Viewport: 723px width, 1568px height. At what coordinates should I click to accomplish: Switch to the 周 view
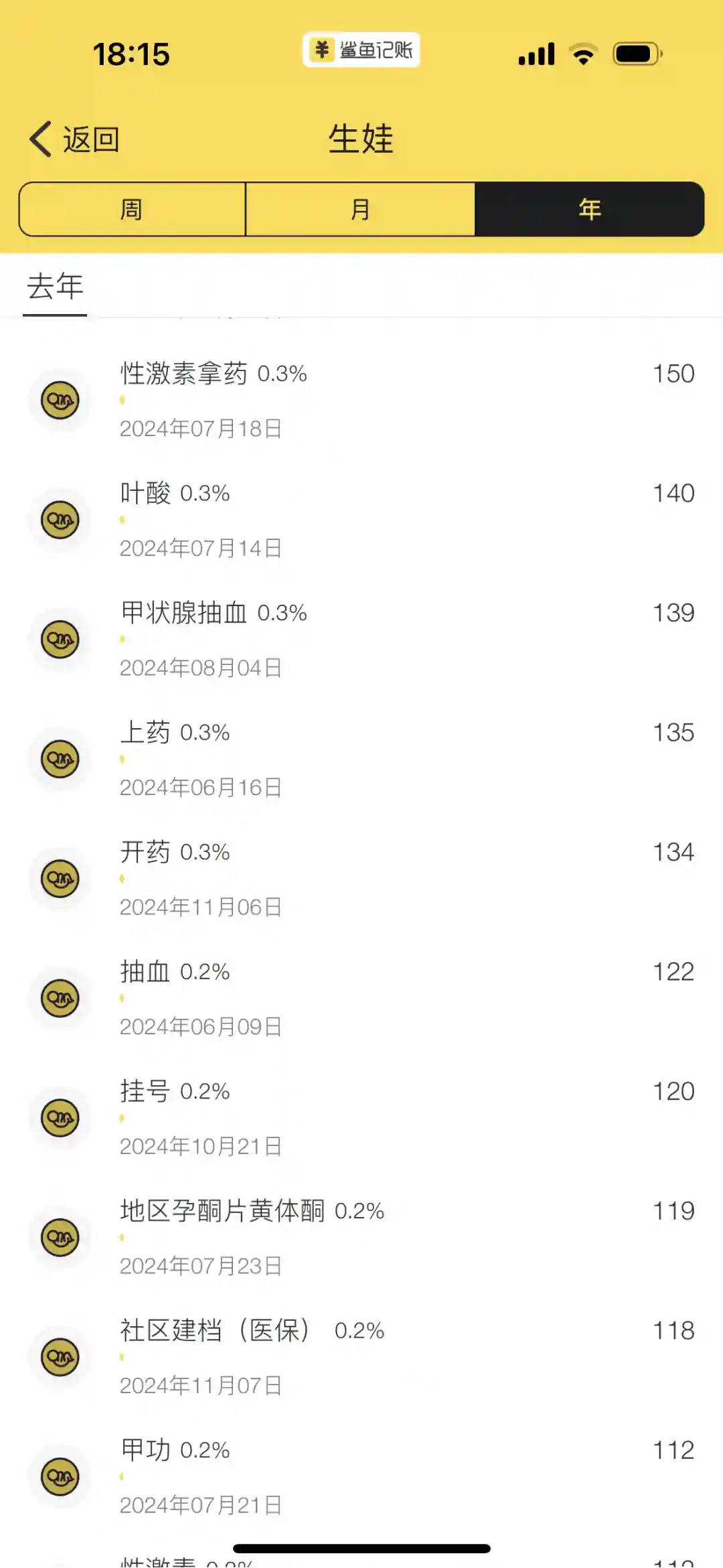[132, 210]
